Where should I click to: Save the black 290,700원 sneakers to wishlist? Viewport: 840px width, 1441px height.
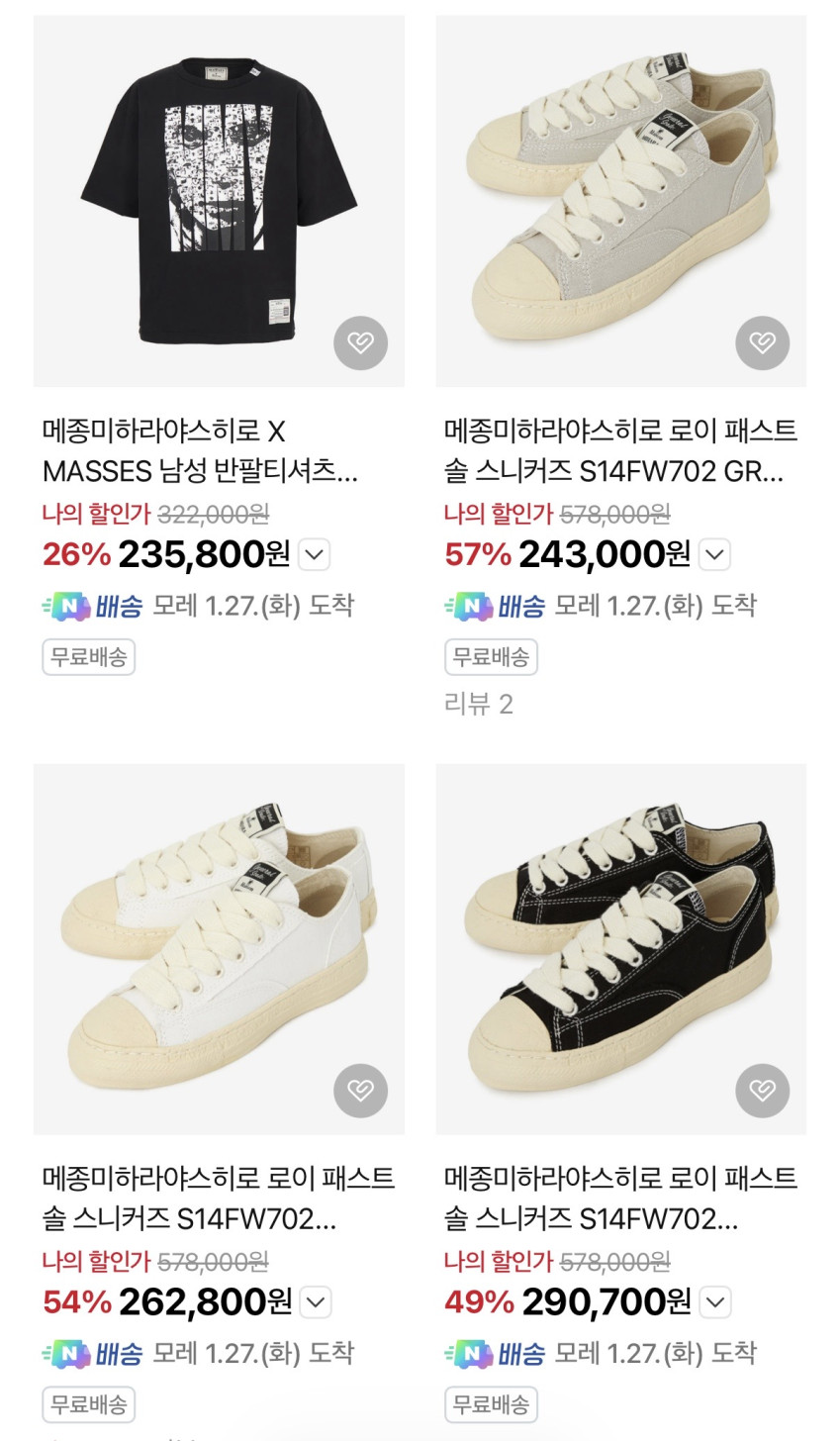762,1091
